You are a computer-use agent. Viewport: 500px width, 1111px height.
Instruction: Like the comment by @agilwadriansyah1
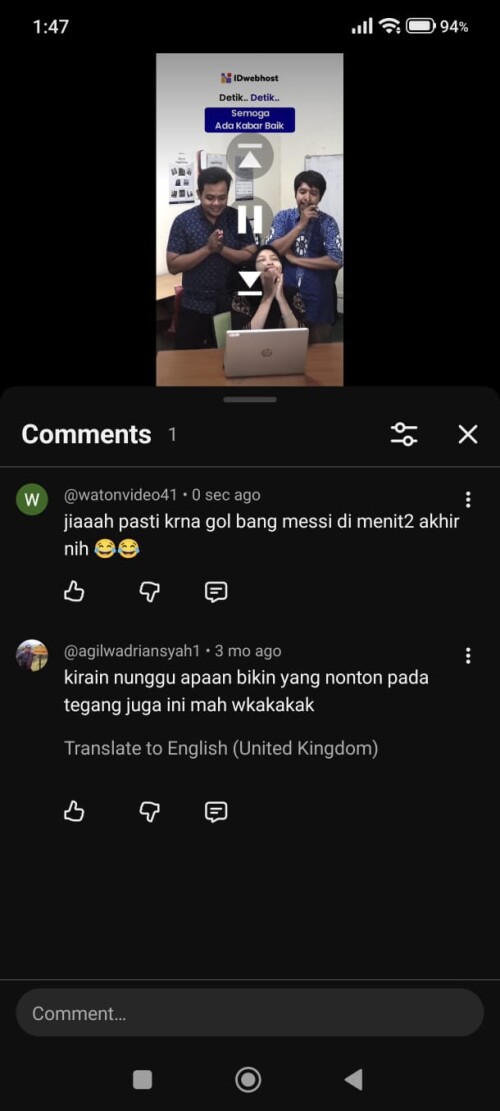point(74,811)
